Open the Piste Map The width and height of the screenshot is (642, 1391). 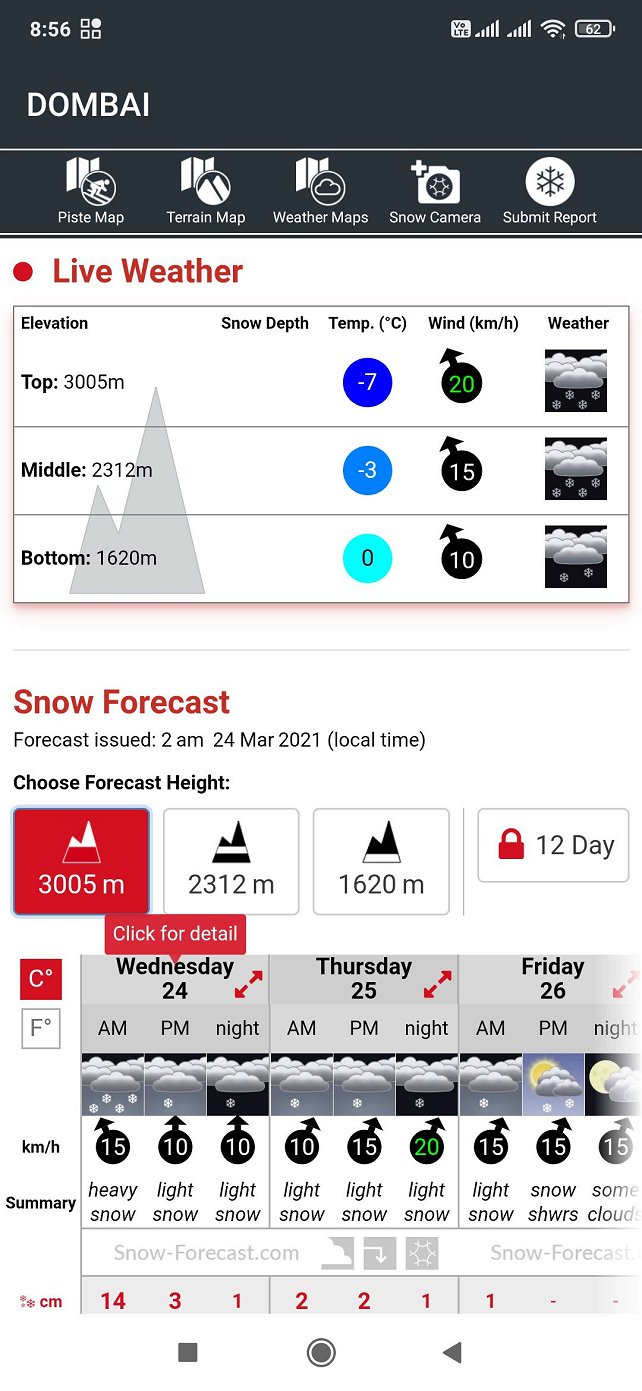(90, 192)
